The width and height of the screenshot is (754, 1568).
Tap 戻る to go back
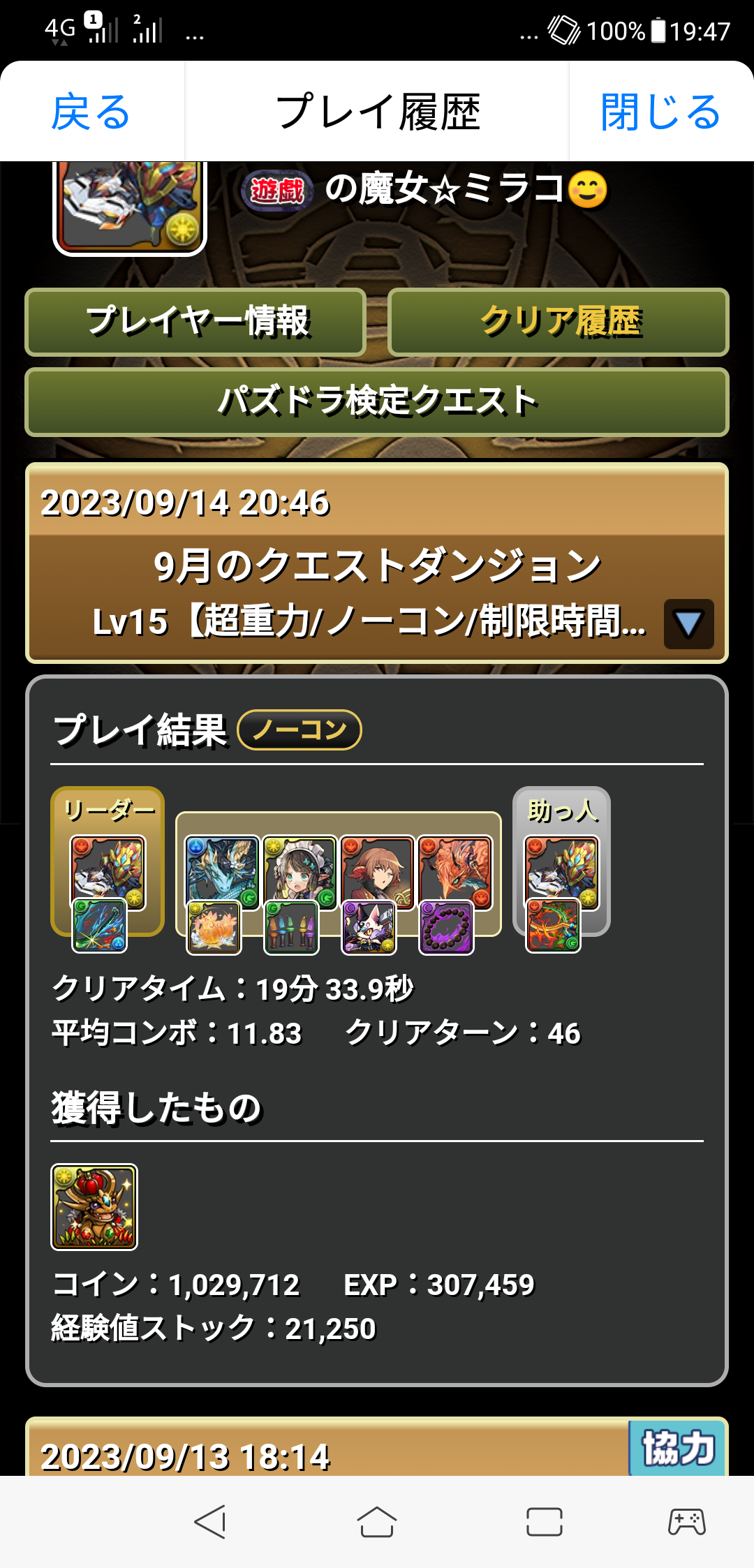coord(91,112)
